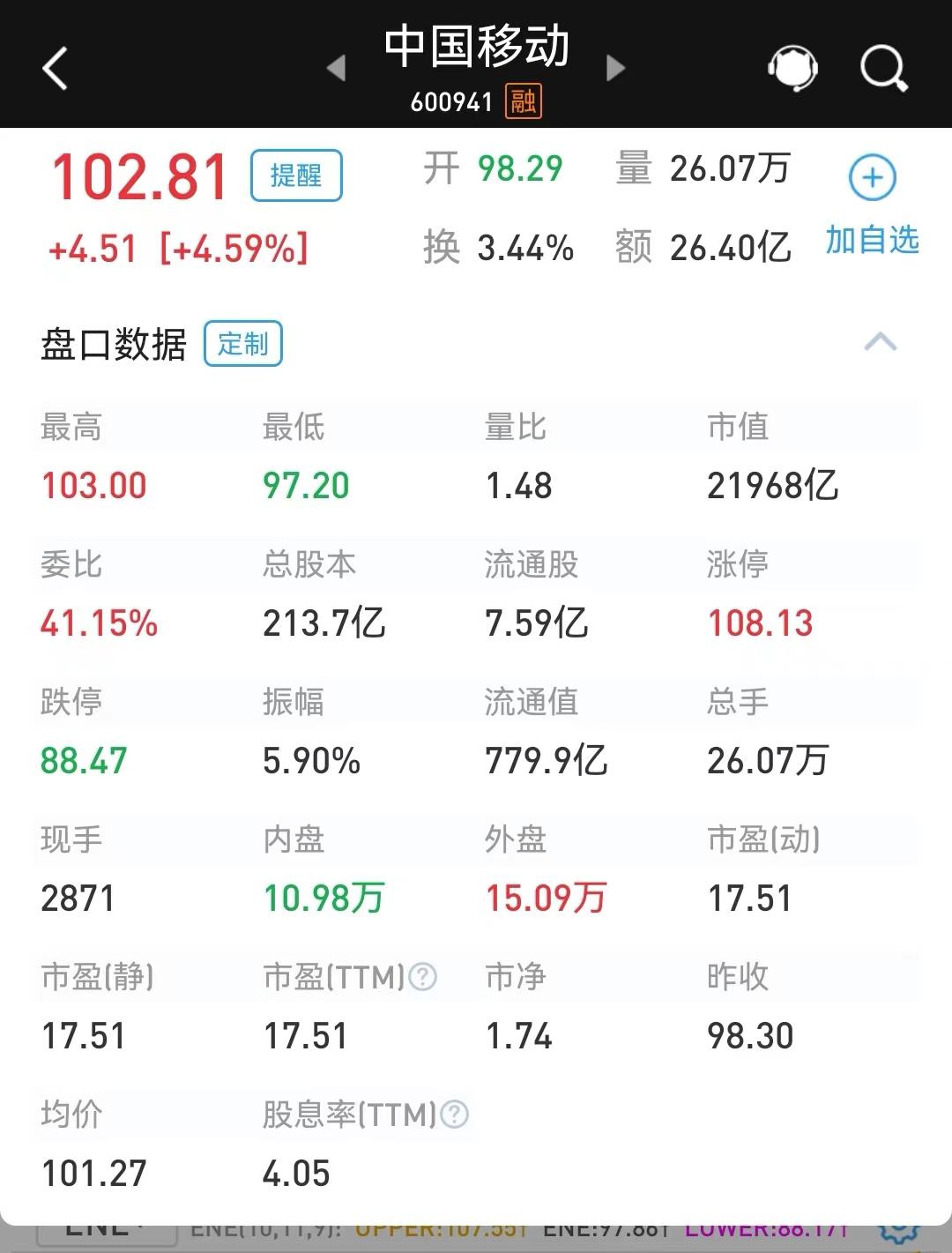Show help for 市盈(TTM)
Image resolution: width=952 pixels, height=1253 pixels.
(423, 977)
